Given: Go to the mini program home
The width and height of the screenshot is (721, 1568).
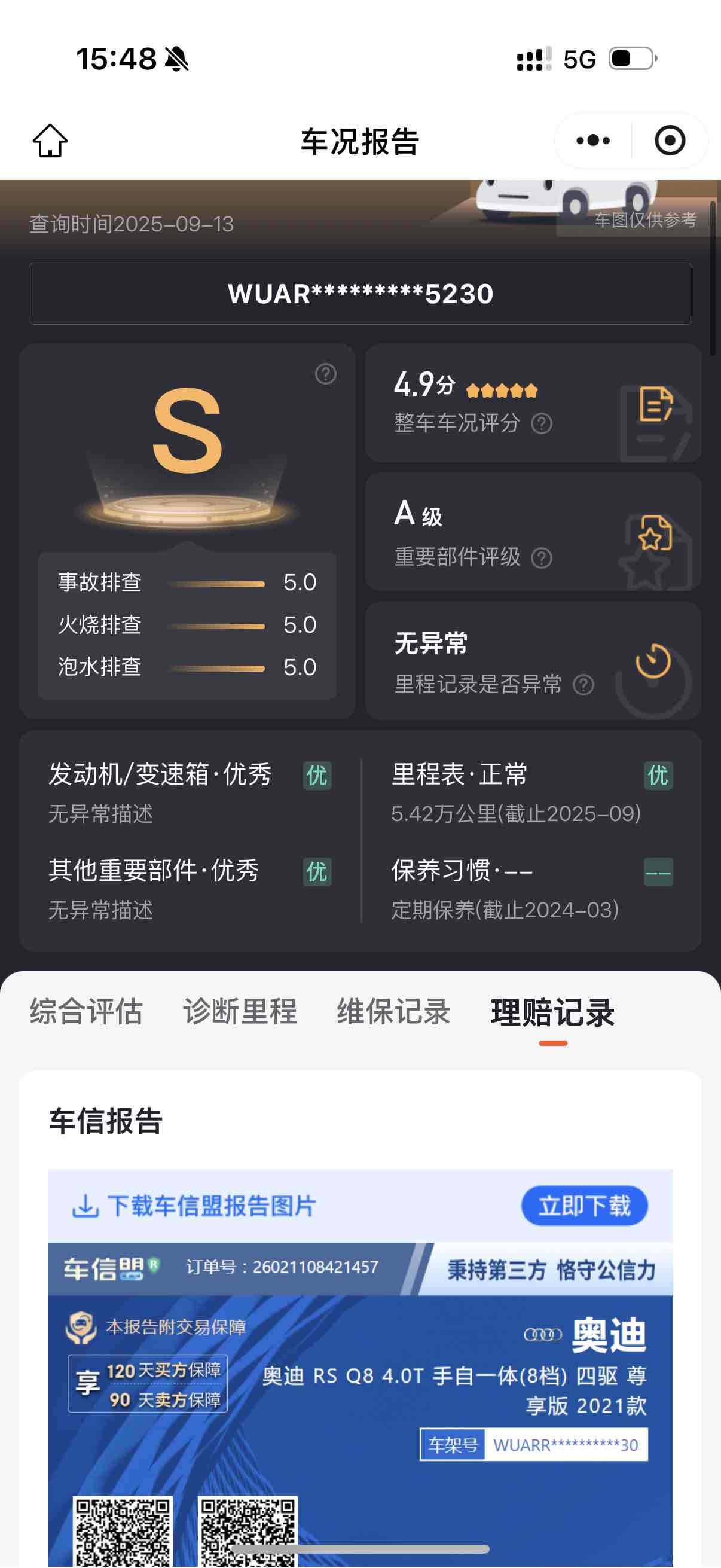Looking at the screenshot, I should click(x=50, y=141).
